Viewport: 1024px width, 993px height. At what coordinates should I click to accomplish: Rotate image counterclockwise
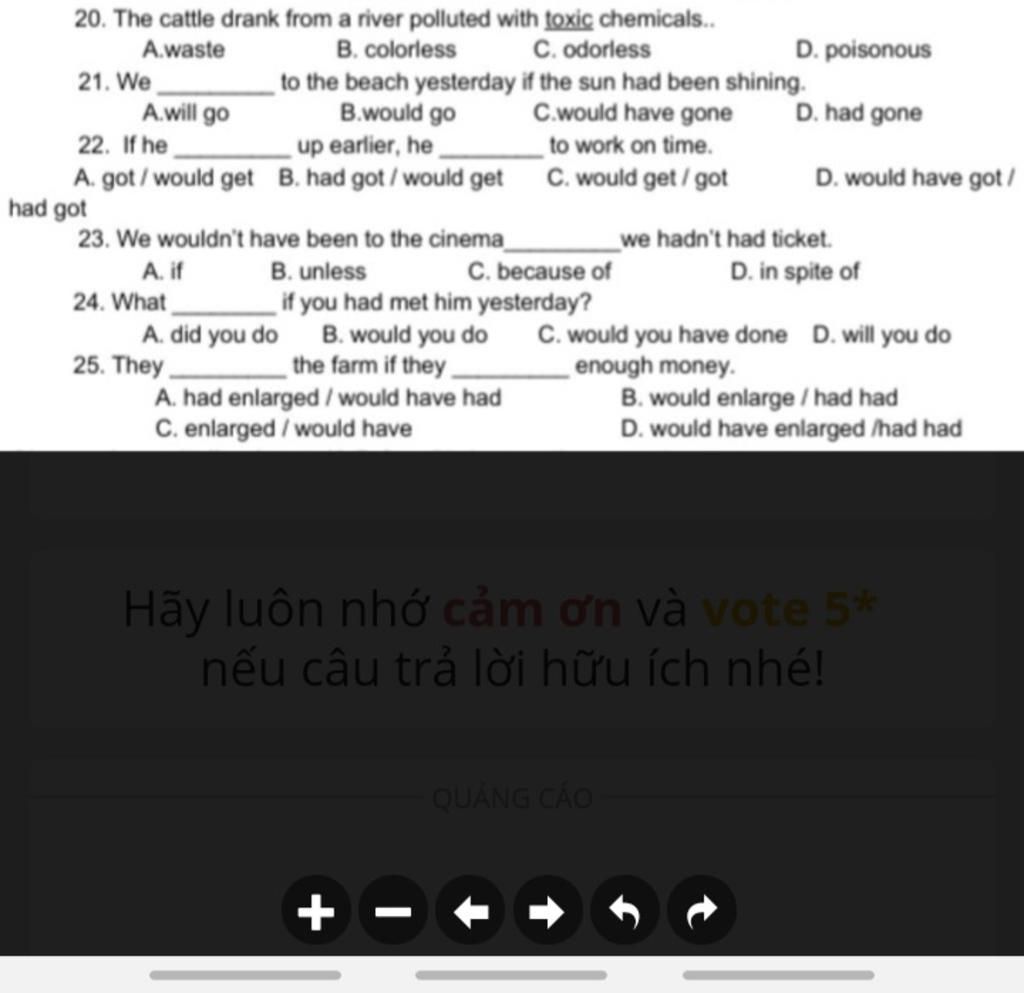624,911
